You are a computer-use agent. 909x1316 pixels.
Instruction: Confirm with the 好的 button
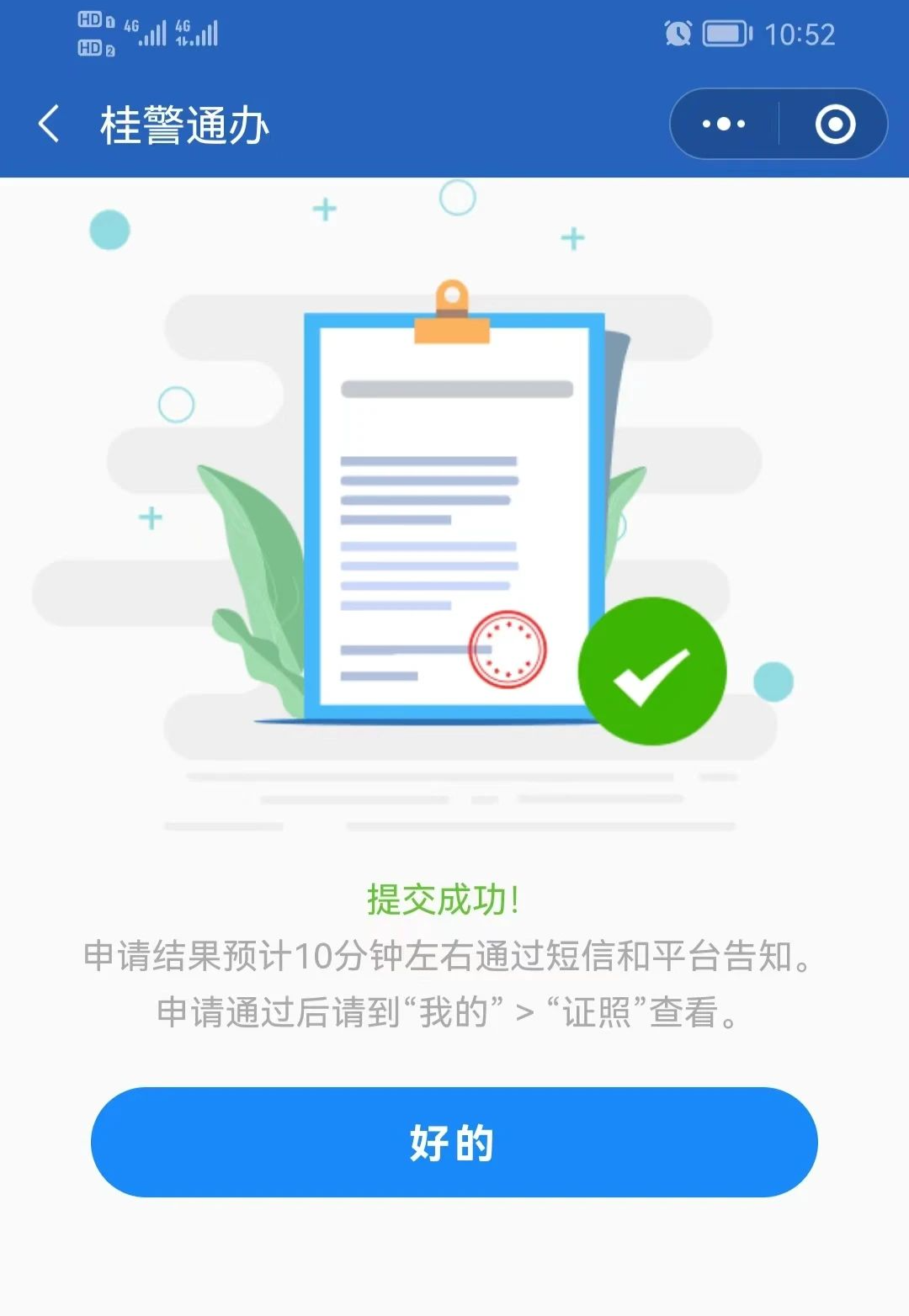[x=454, y=1142]
